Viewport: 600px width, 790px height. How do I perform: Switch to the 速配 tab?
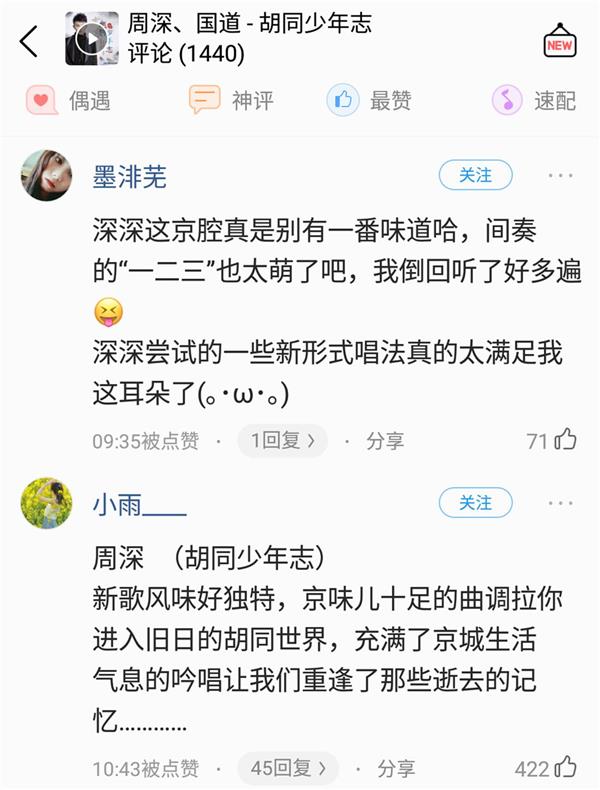(534, 100)
